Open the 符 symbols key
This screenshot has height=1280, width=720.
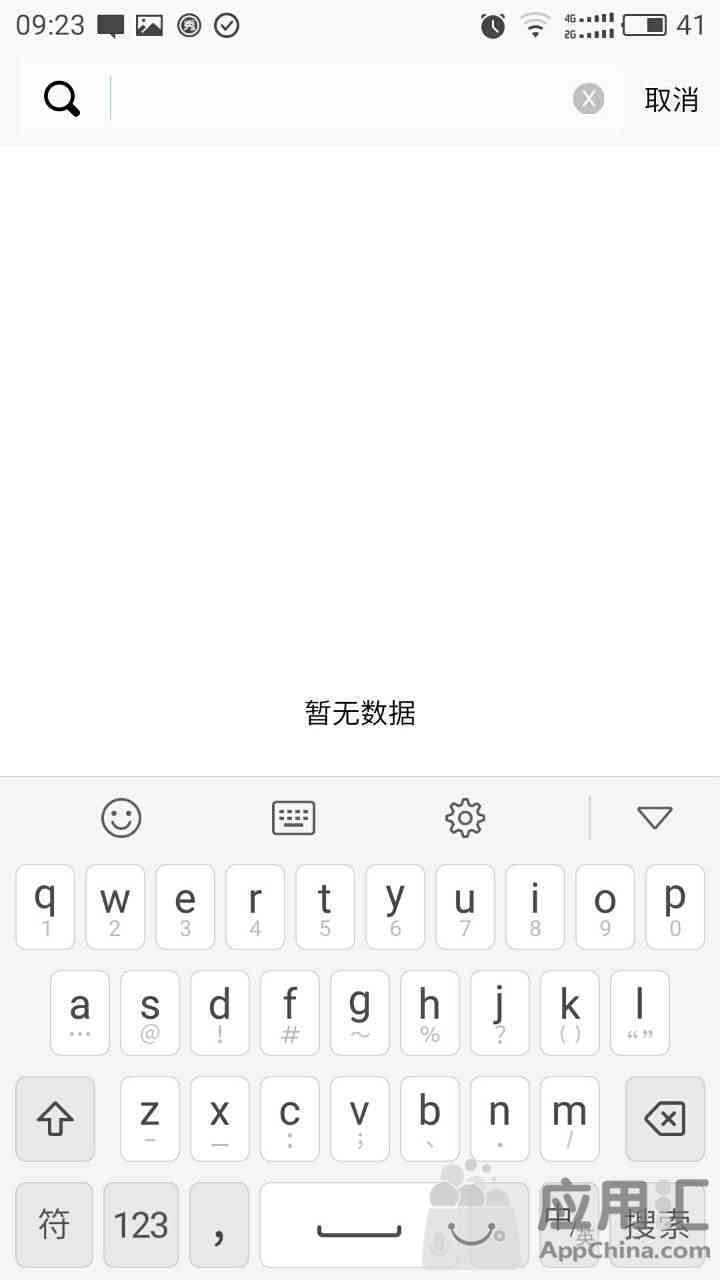click(54, 1225)
